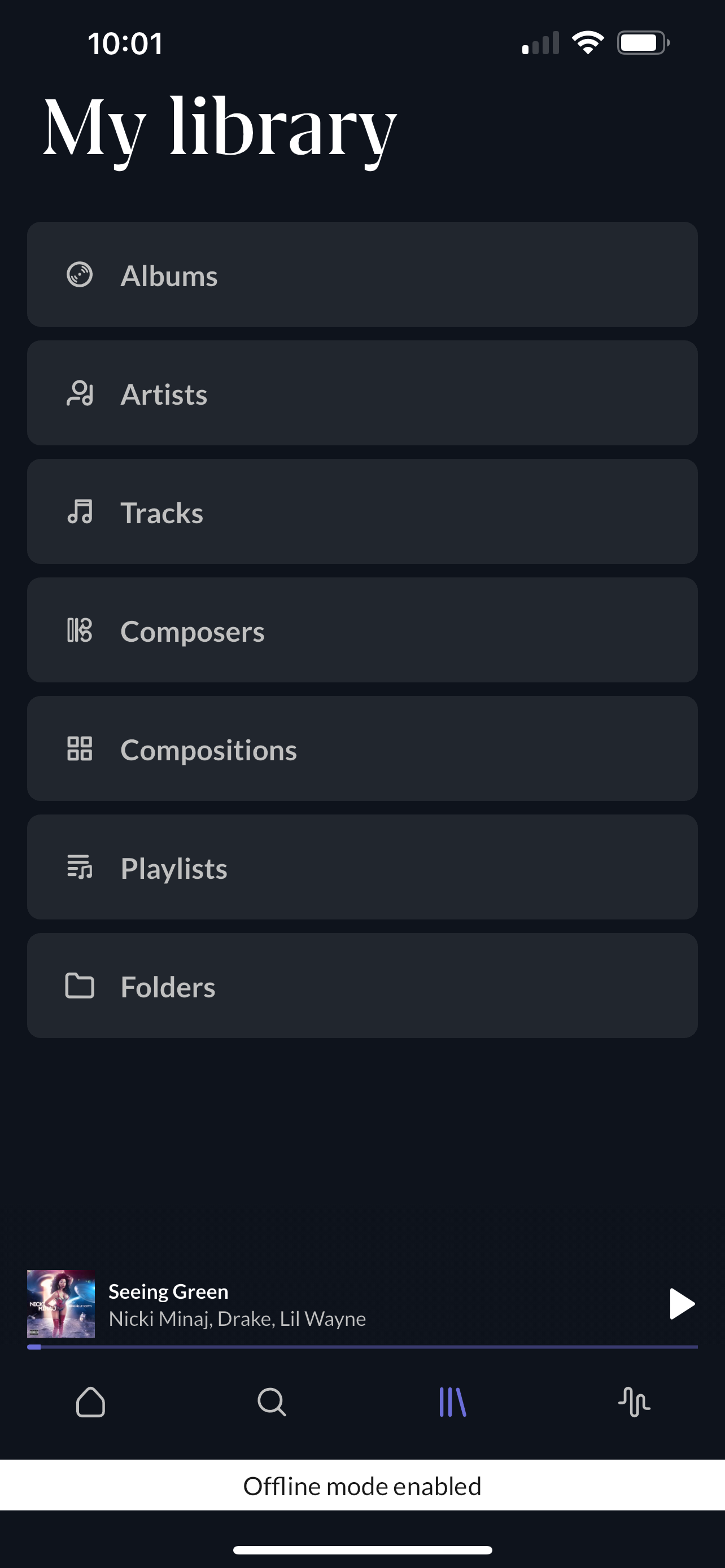Go to Tracks list
This screenshot has height=1568, width=725.
(x=362, y=512)
